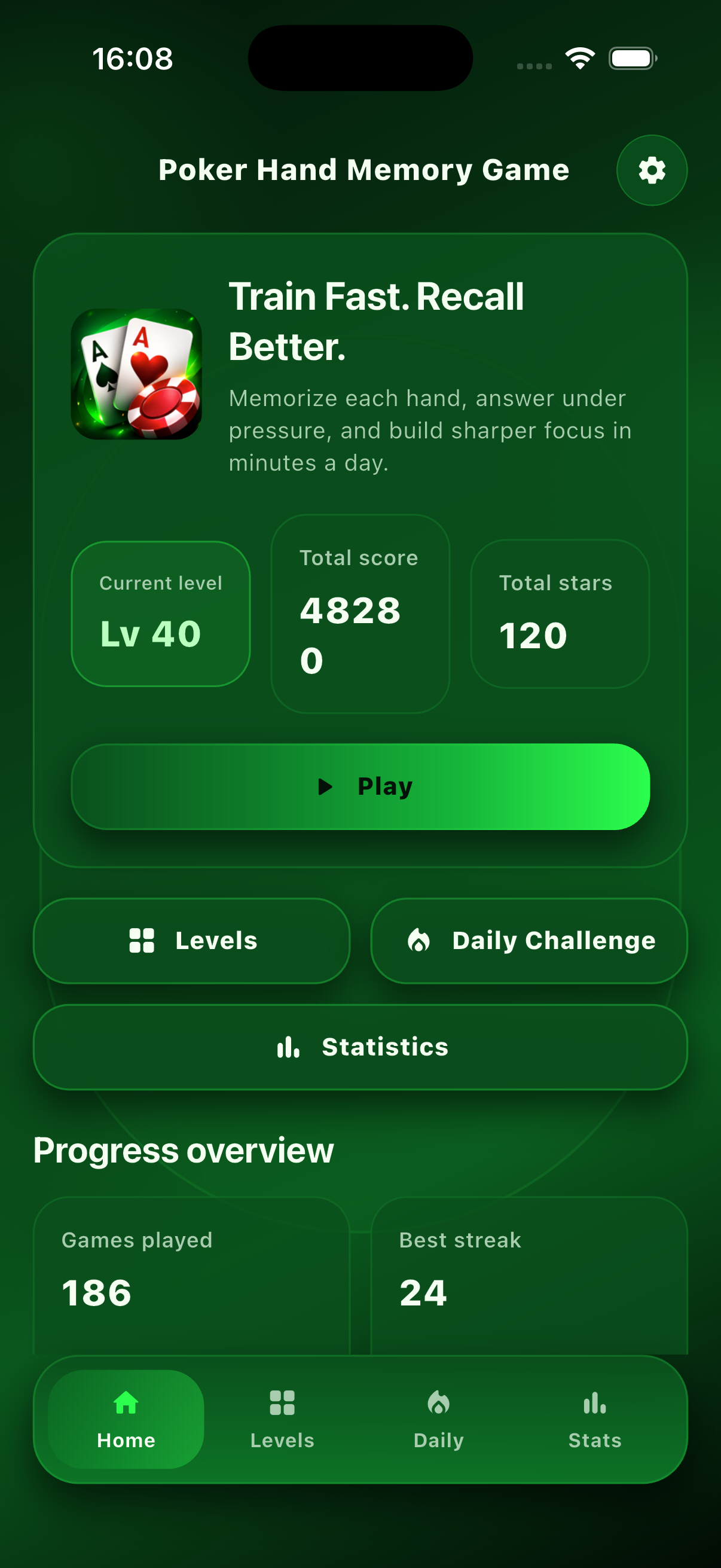Start a game with the Play button

click(360, 786)
